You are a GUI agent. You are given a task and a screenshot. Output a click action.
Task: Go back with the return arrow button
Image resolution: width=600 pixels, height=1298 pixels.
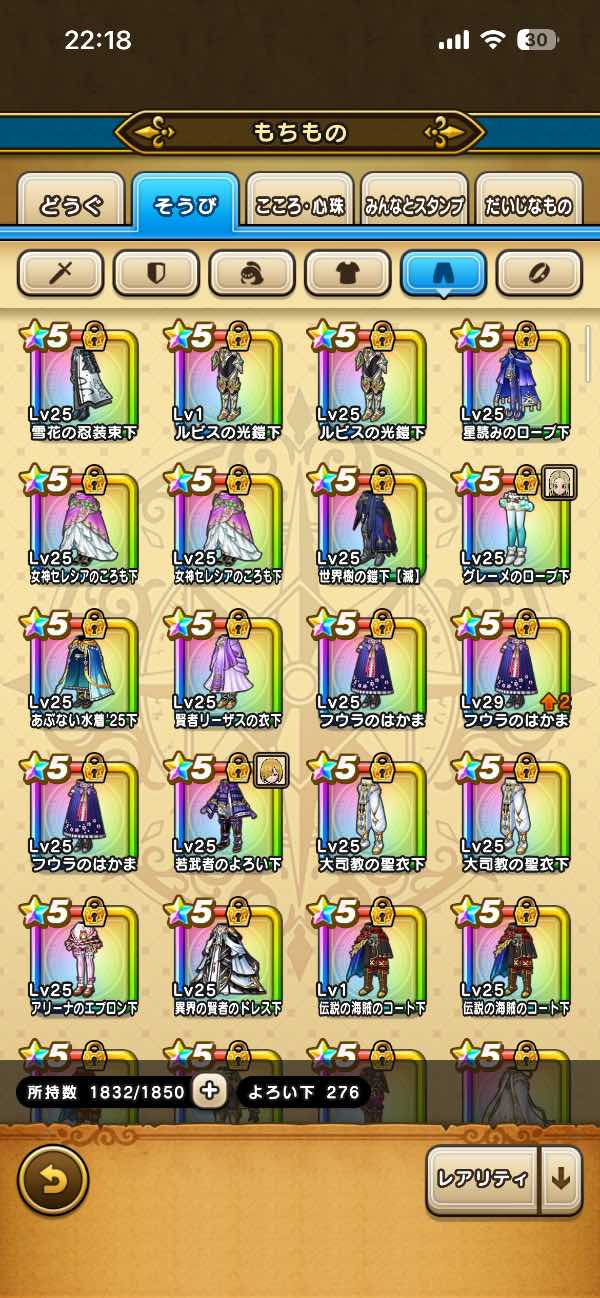[x=52, y=1180]
